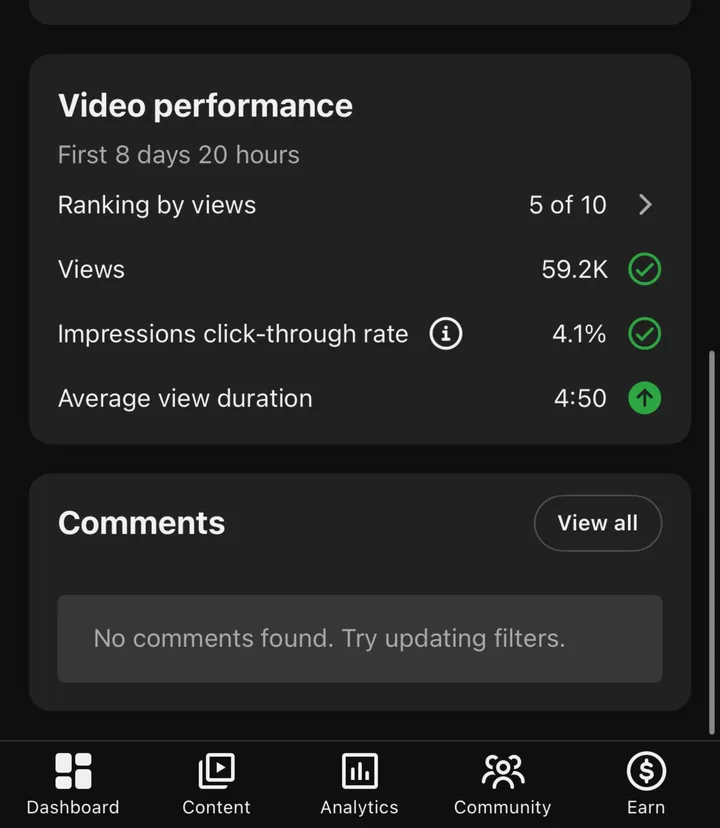
Task: Open the Content tab
Action: coord(216,784)
